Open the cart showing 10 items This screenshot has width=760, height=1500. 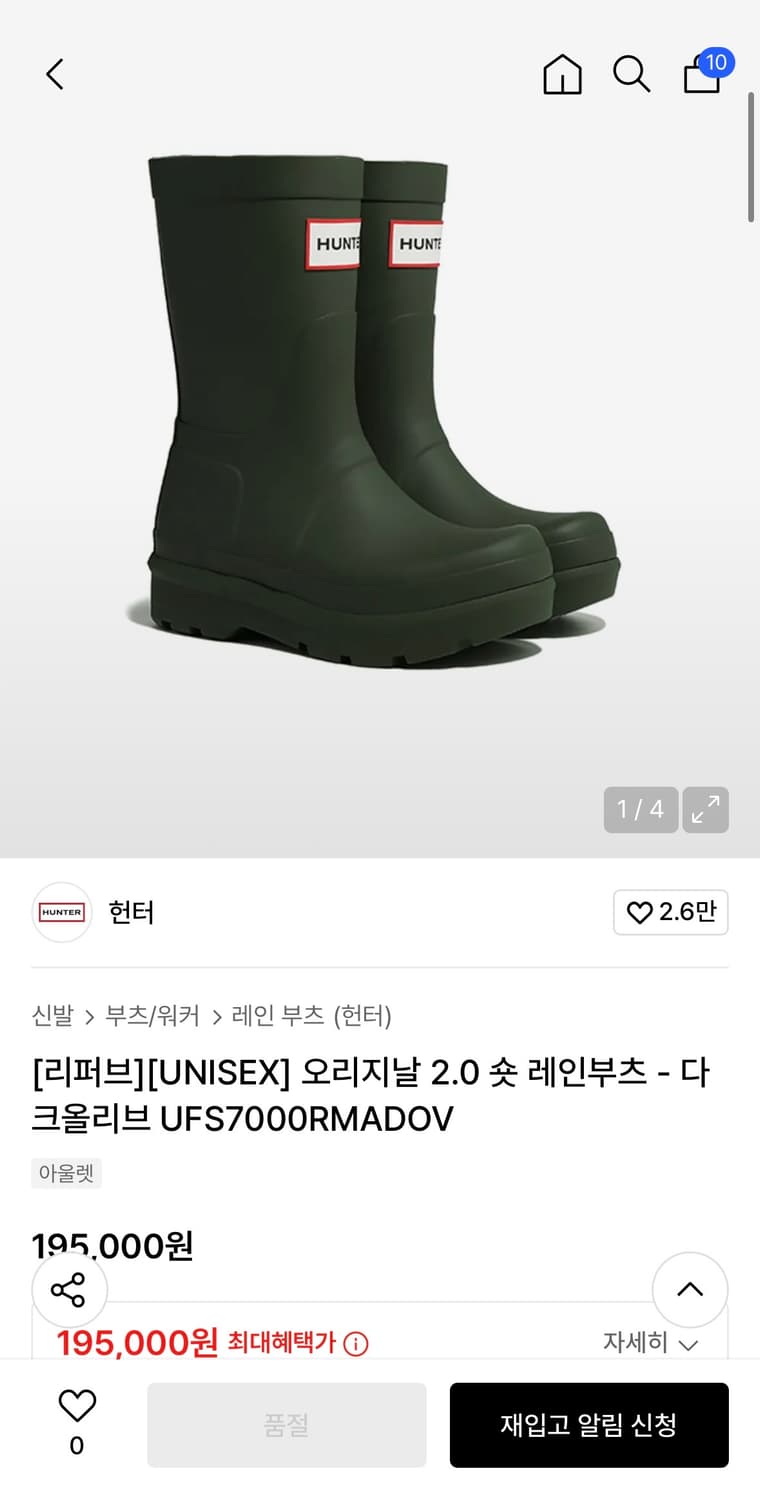pos(702,74)
